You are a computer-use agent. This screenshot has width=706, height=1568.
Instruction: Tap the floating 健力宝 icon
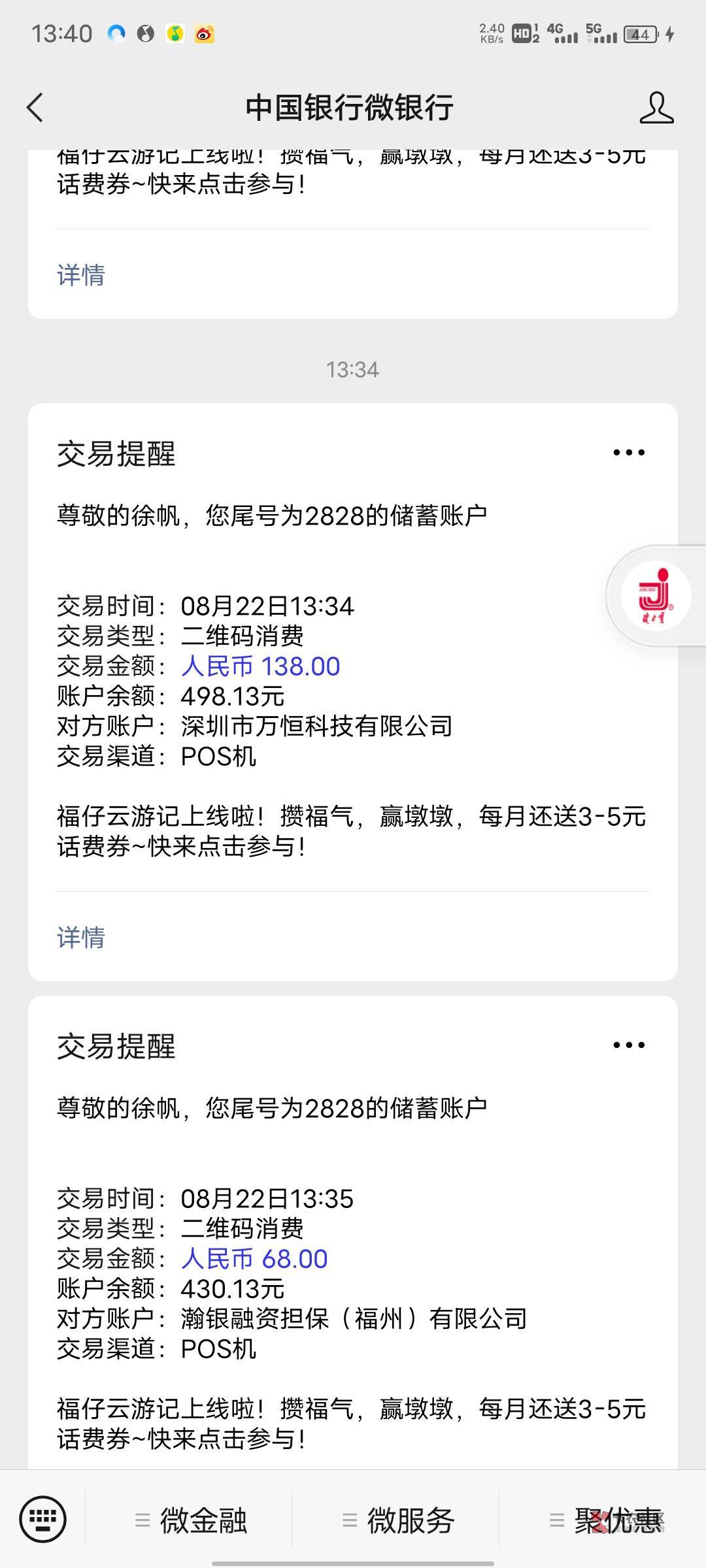[655, 596]
